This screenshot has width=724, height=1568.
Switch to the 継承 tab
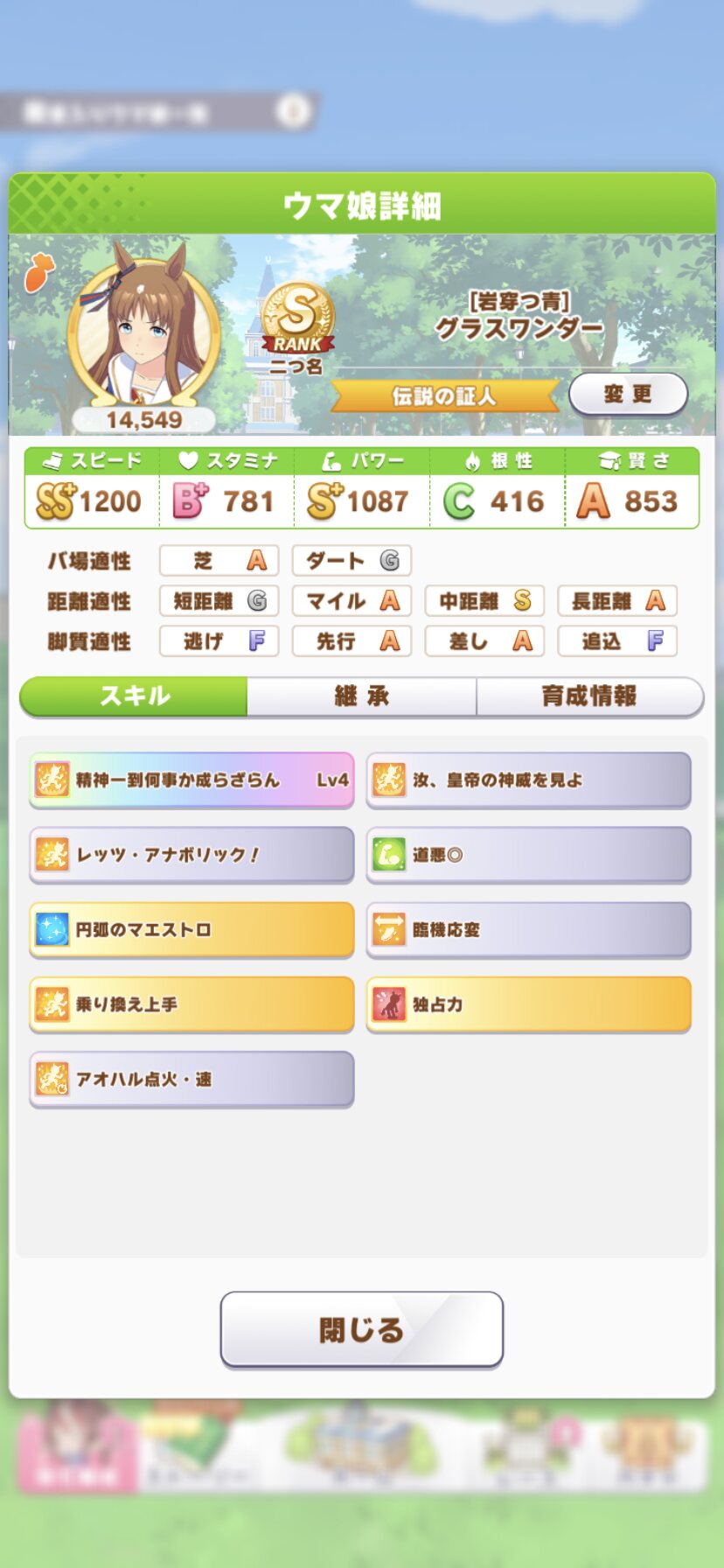click(361, 696)
